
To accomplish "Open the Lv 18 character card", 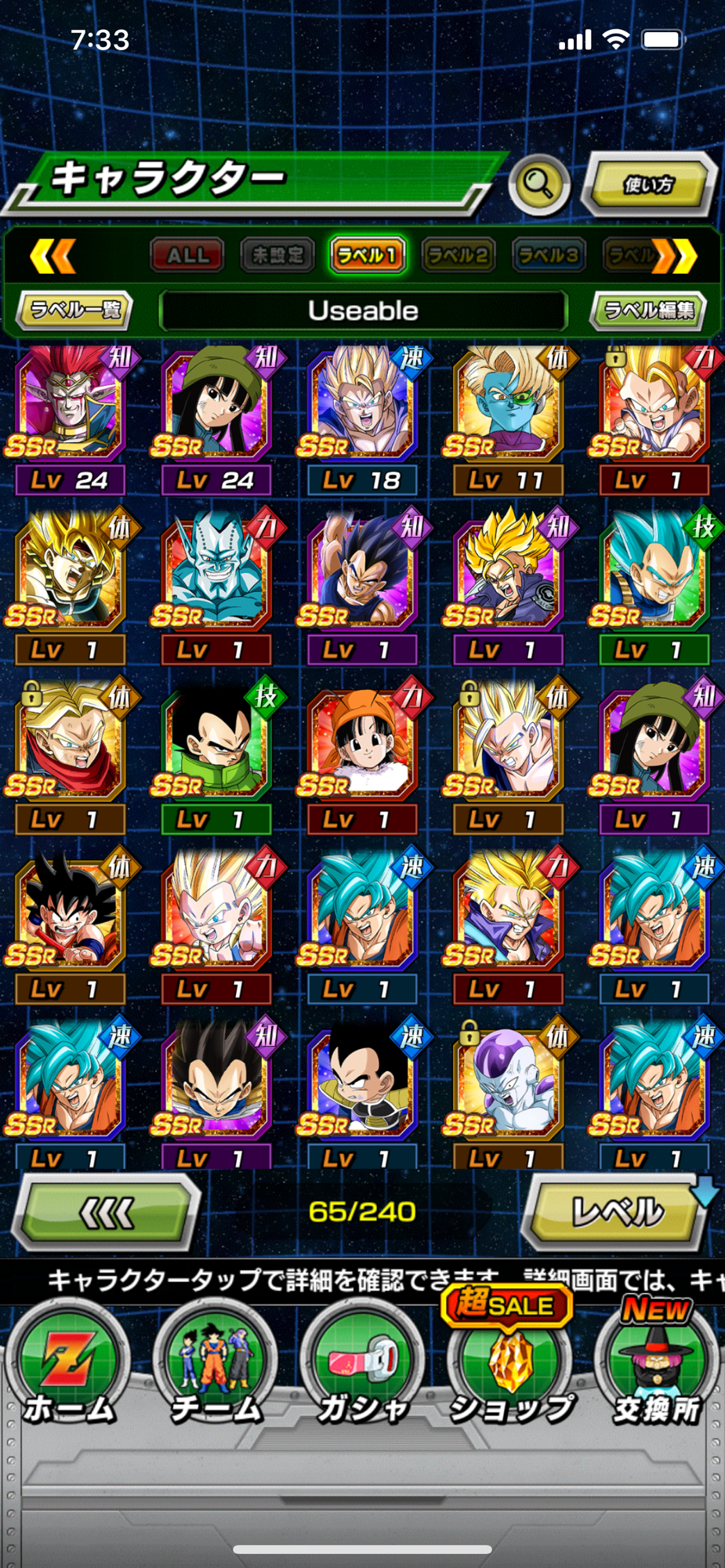I will coord(361,416).
